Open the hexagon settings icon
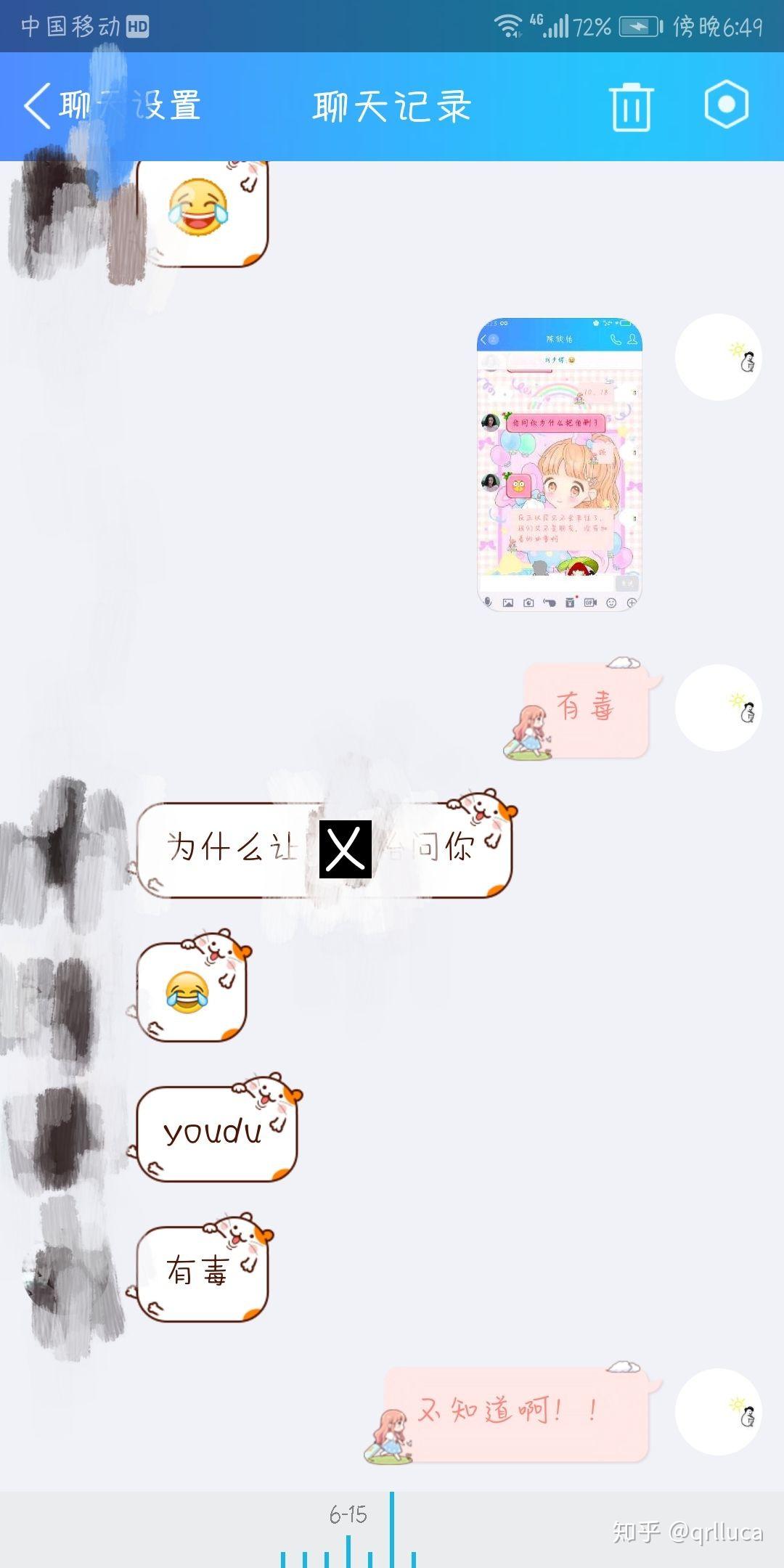The width and height of the screenshot is (784, 1568). pos(726,105)
